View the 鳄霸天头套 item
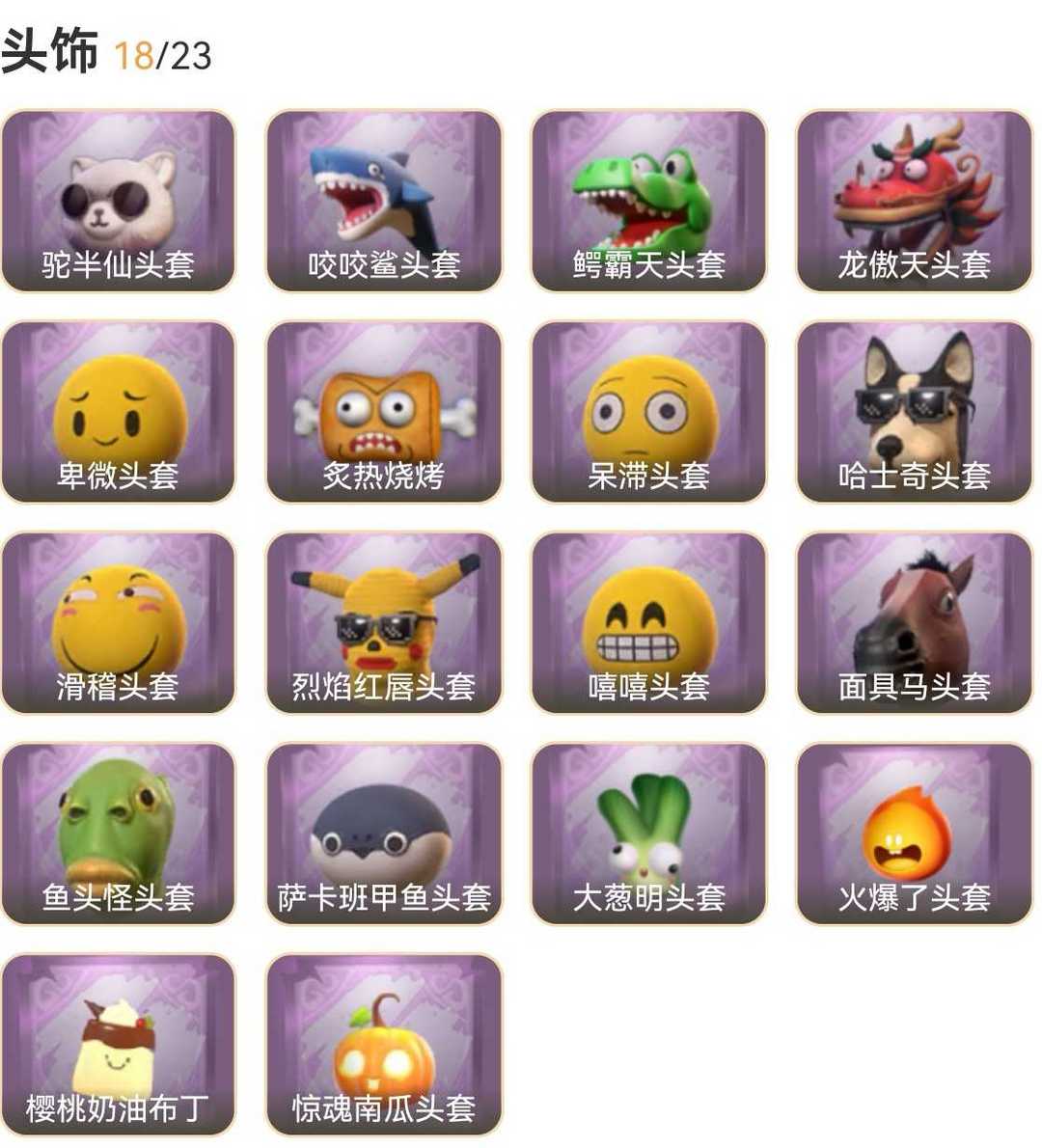 pos(648,201)
